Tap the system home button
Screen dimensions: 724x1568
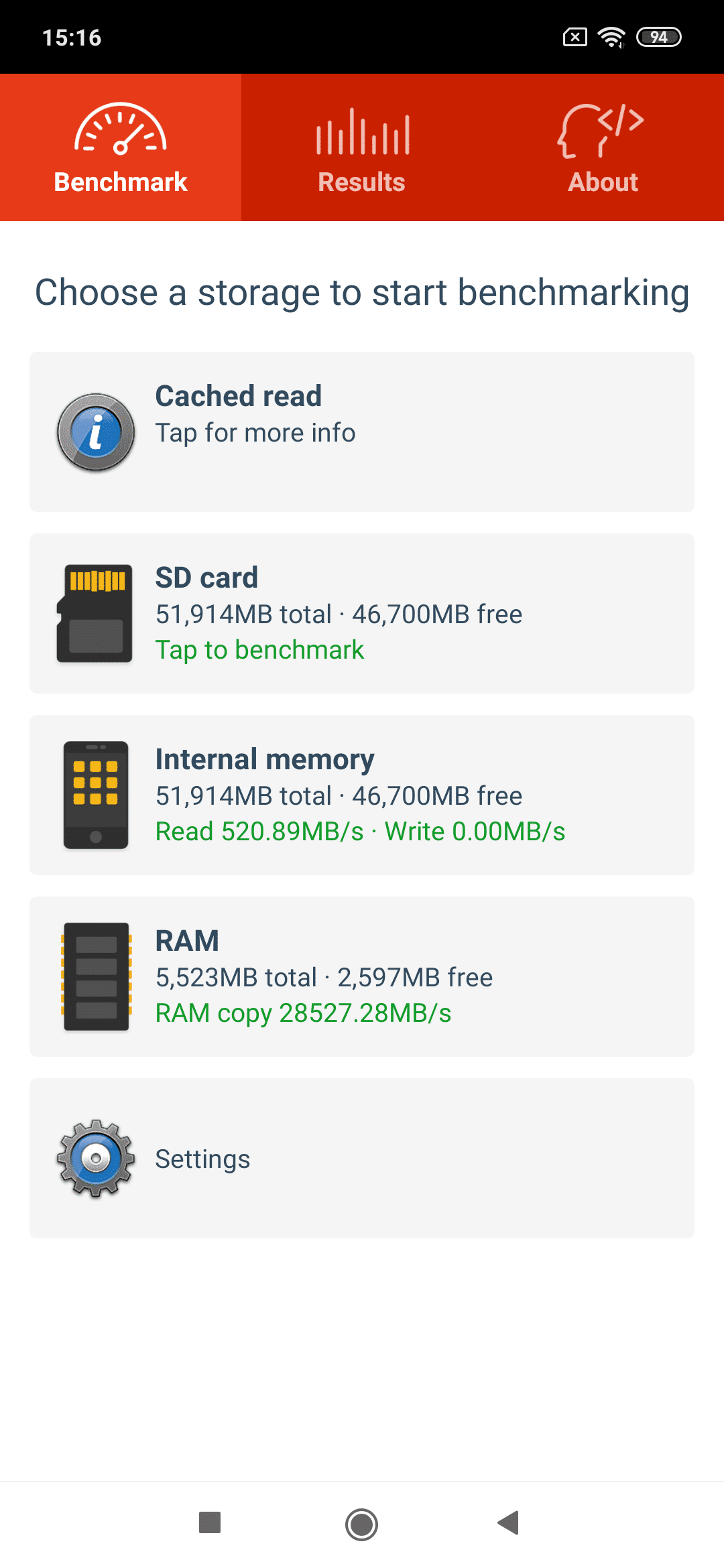tap(362, 1524)
